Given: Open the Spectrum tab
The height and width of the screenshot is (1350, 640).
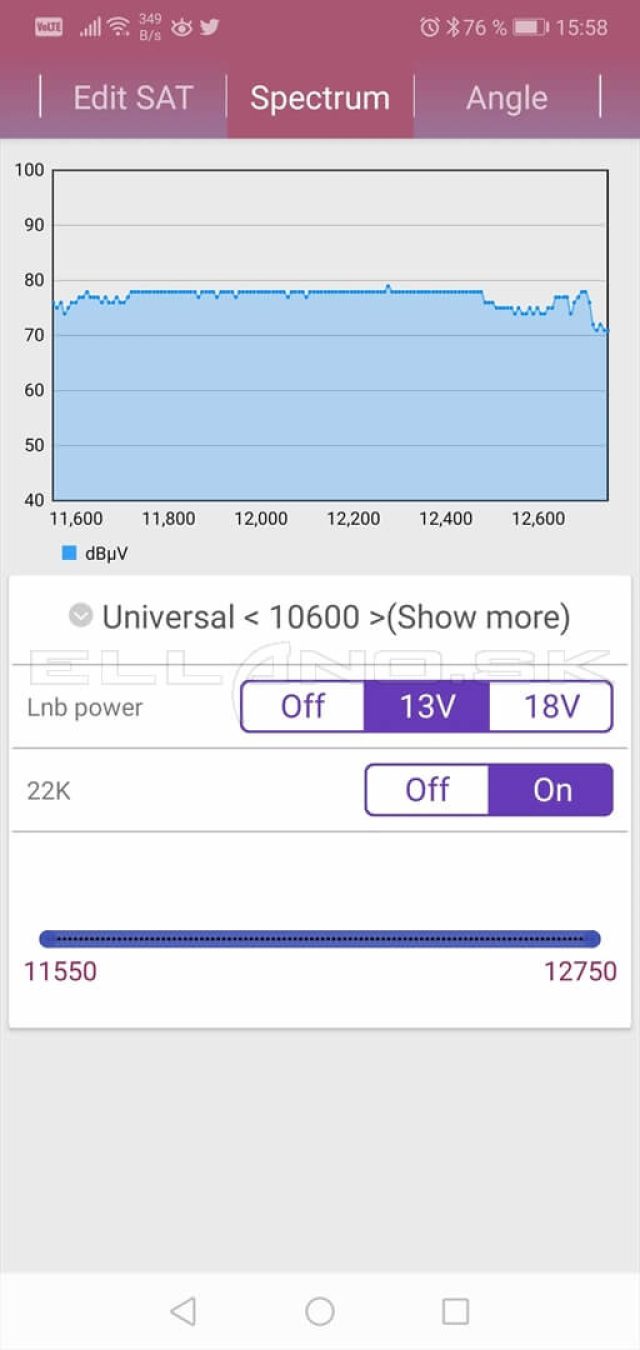Looking at the screenshot, I should coord(320,98).
